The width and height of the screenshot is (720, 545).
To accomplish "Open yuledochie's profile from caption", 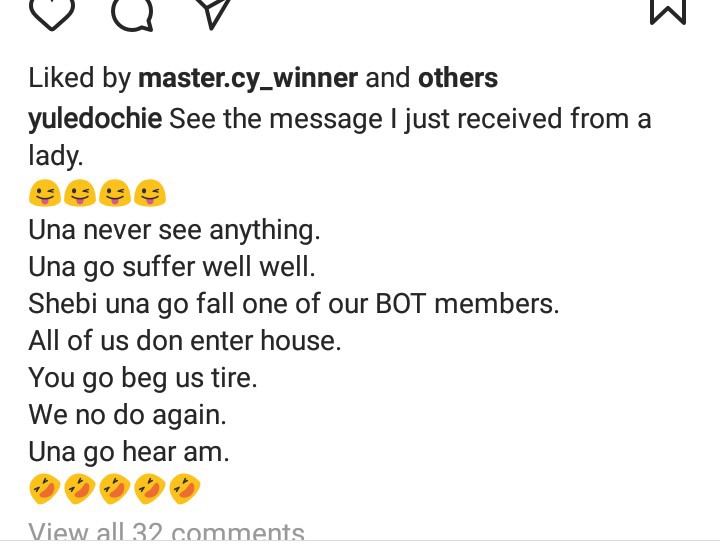I will coord(95,119).
